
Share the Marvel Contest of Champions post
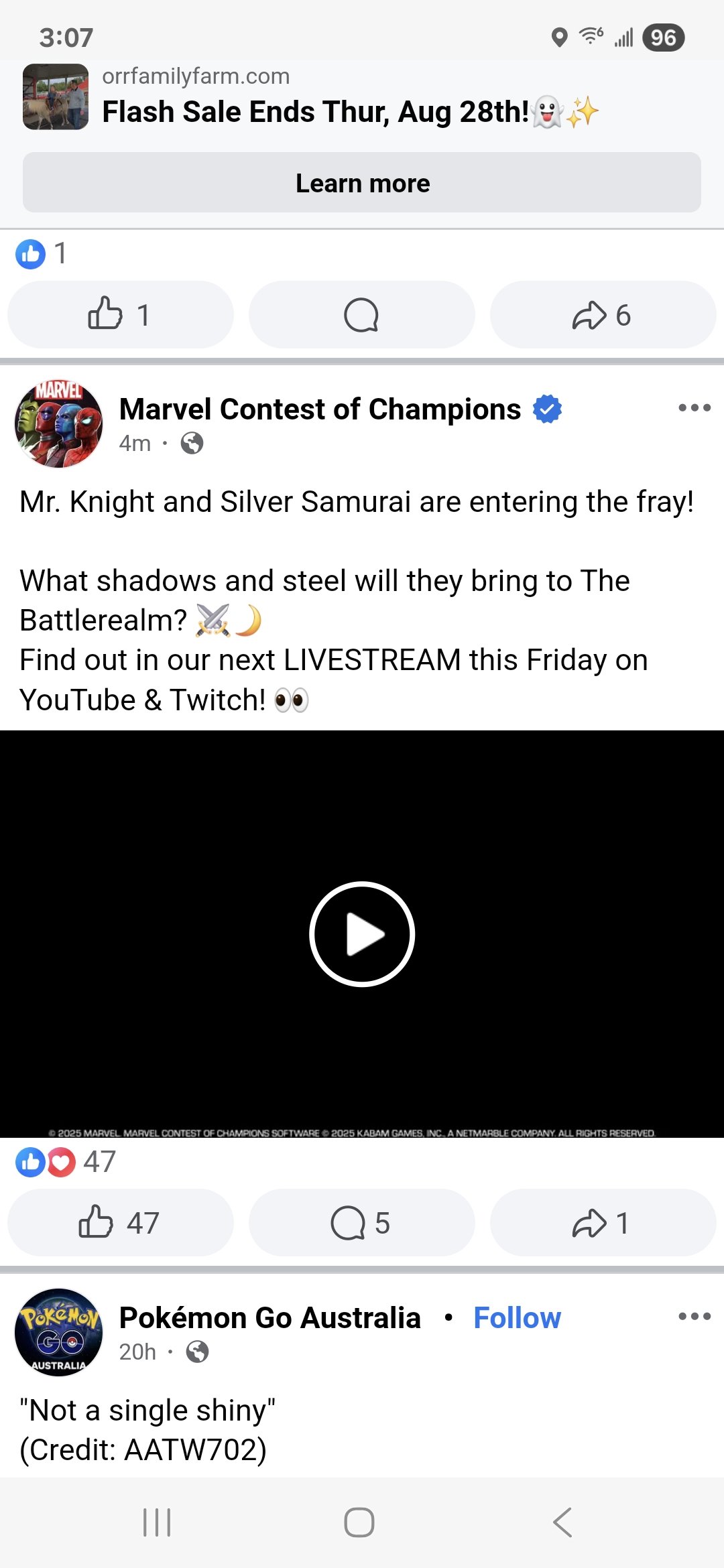point(602,1223)
